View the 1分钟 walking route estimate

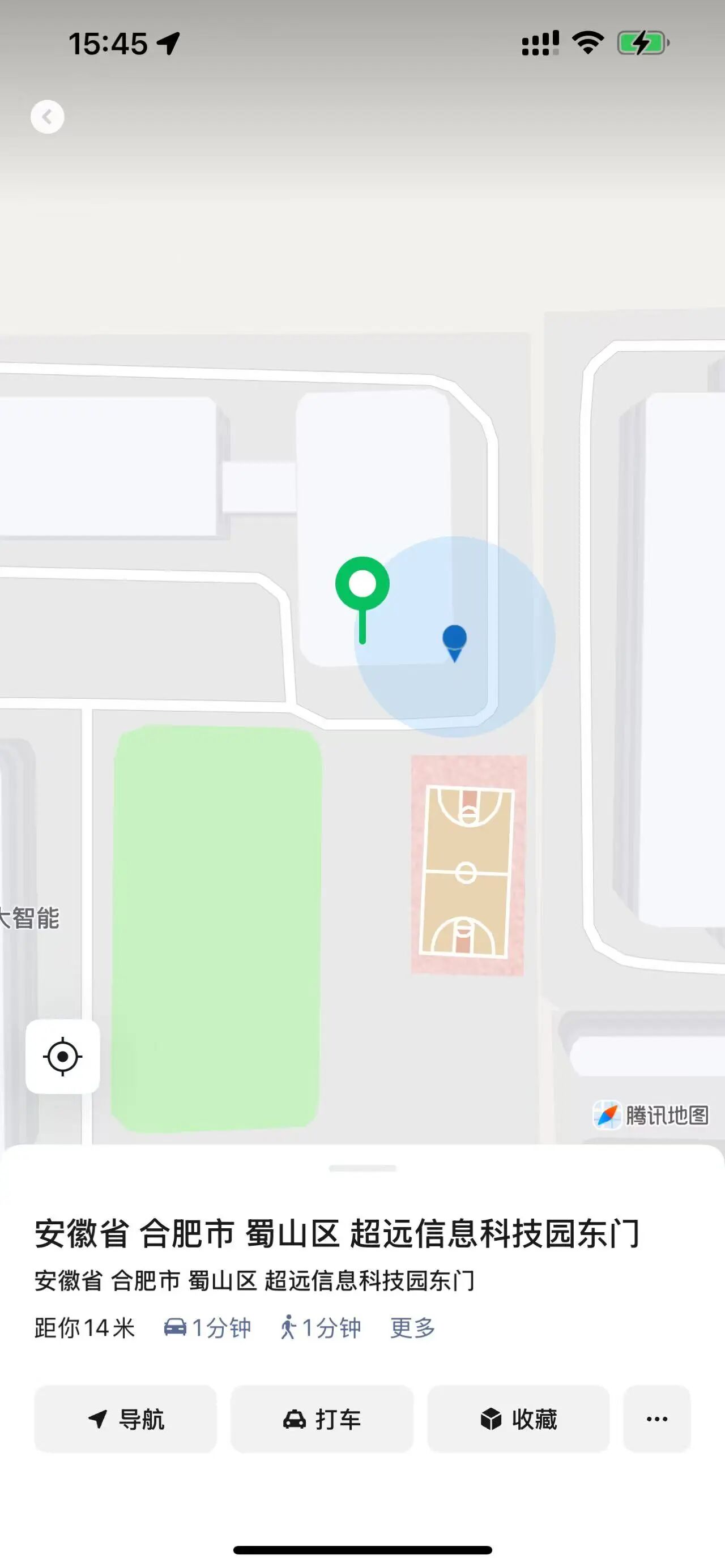[x=321, y=1327]
